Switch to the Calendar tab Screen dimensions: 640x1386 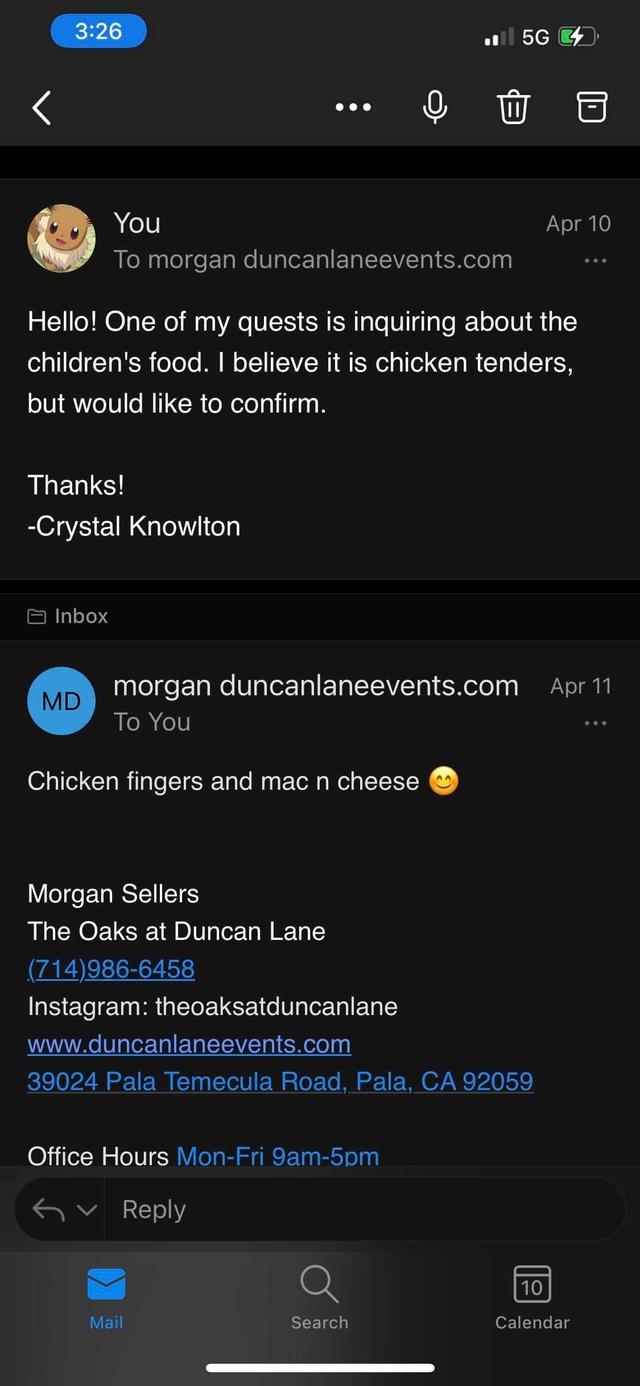coord(532,1298)
